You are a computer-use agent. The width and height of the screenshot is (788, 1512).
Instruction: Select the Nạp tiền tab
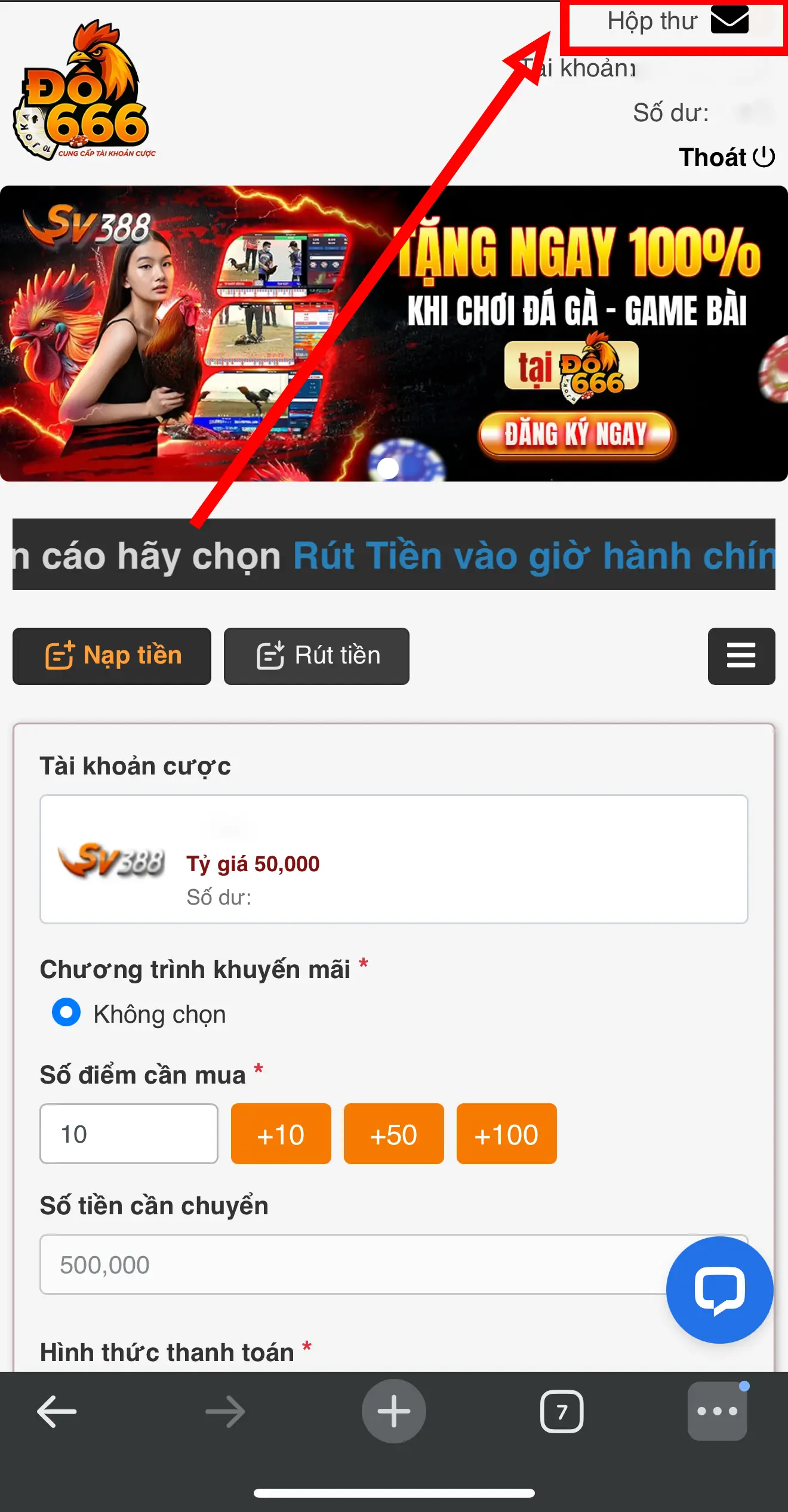[112, 656]
